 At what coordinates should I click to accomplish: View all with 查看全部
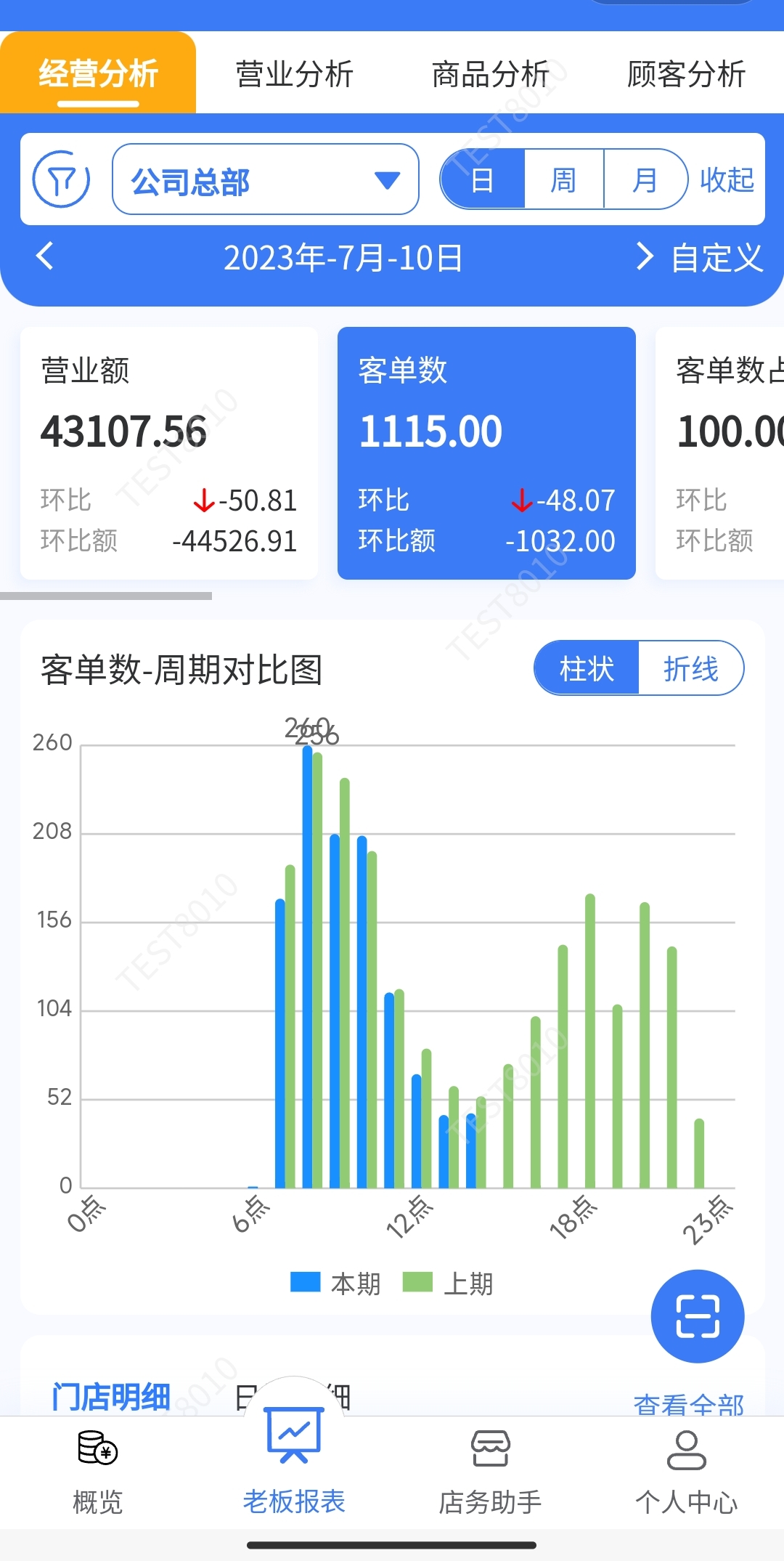688,1405
